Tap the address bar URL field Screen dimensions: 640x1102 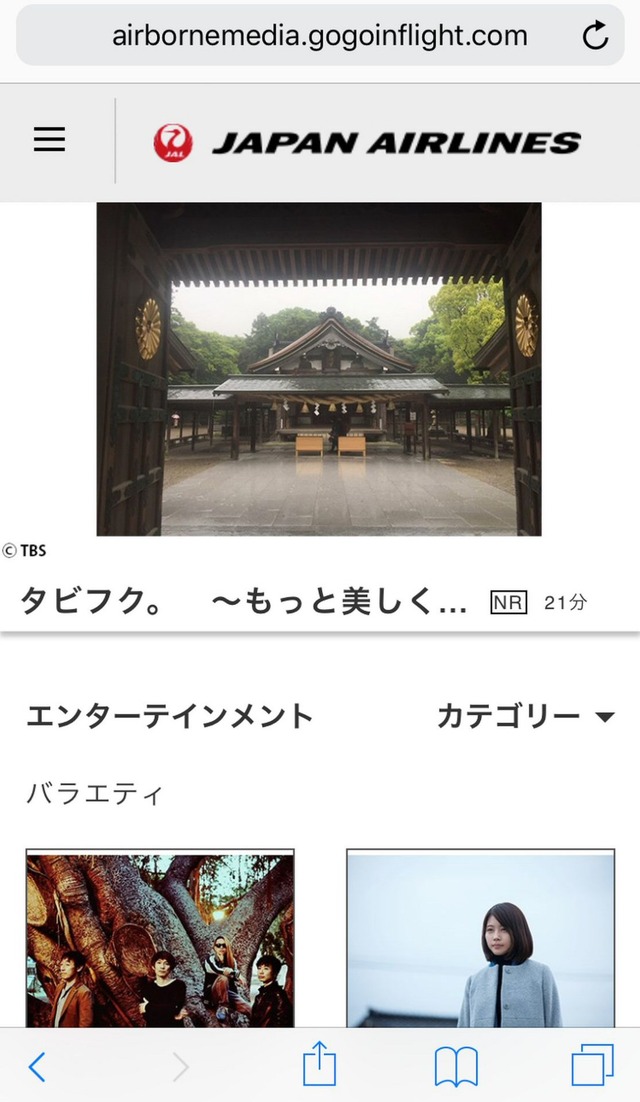(x=320, y=37)
